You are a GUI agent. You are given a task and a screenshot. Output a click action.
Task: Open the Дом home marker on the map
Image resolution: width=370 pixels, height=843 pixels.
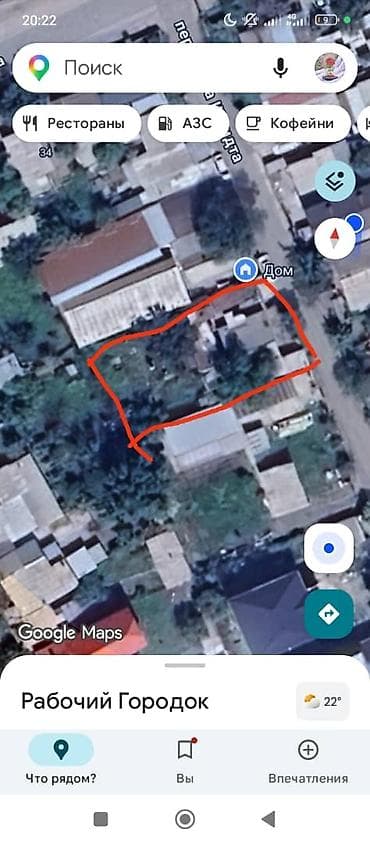point(246,270)
